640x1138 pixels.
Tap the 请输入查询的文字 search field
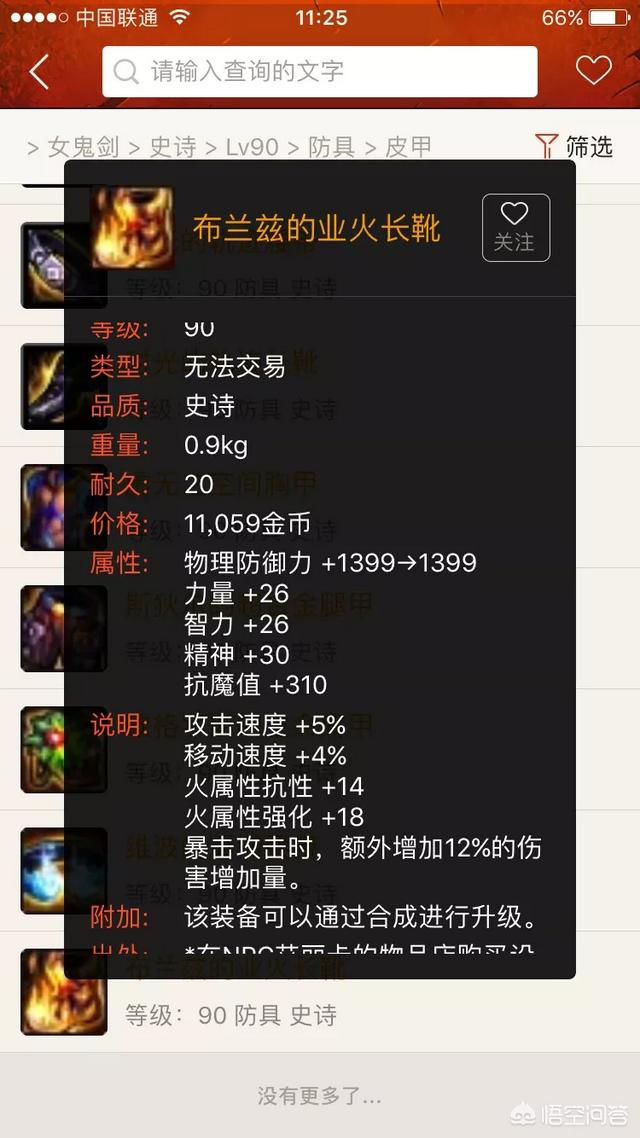320,72
